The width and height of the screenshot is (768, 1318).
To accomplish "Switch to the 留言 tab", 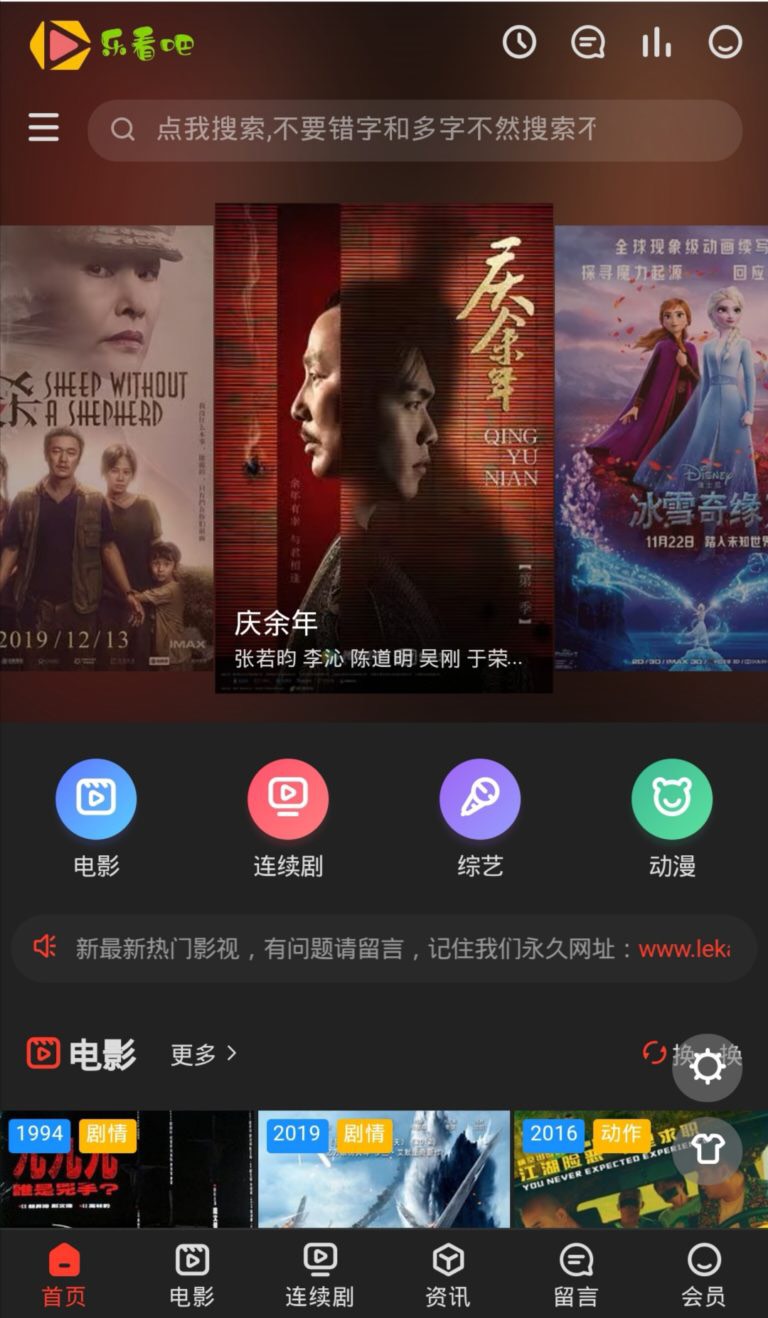I will click(576, 1275).
